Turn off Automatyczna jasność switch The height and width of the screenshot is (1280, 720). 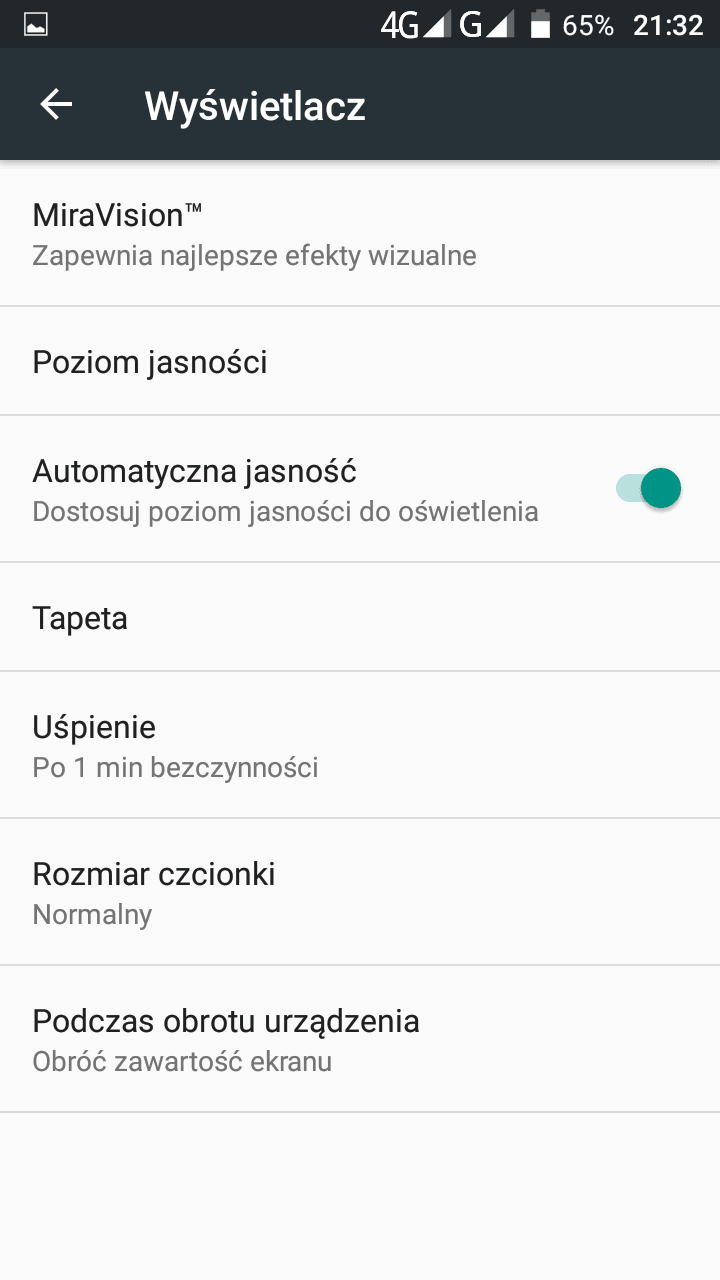[x=648, y=489]
